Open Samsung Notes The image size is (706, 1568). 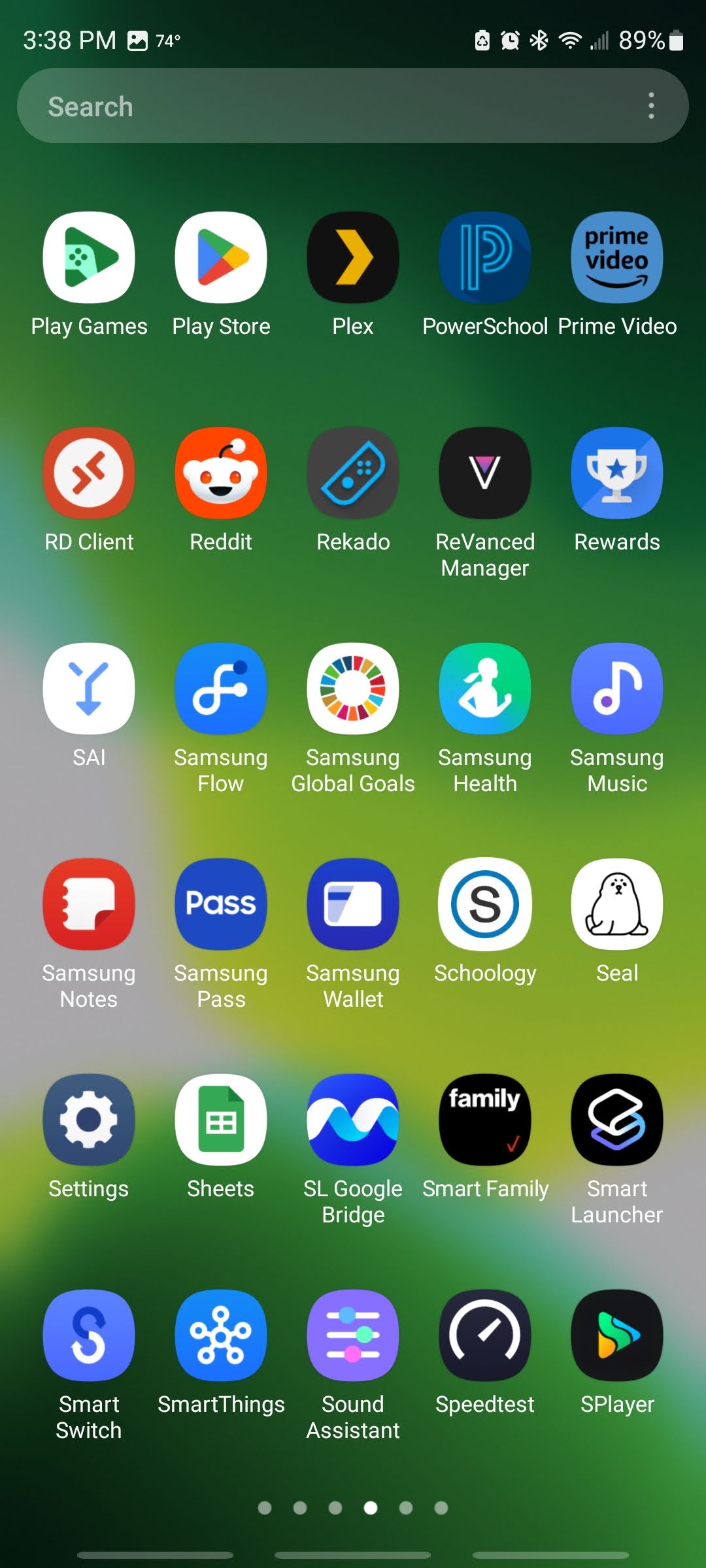pyautogui.click(x=89, y=905)
